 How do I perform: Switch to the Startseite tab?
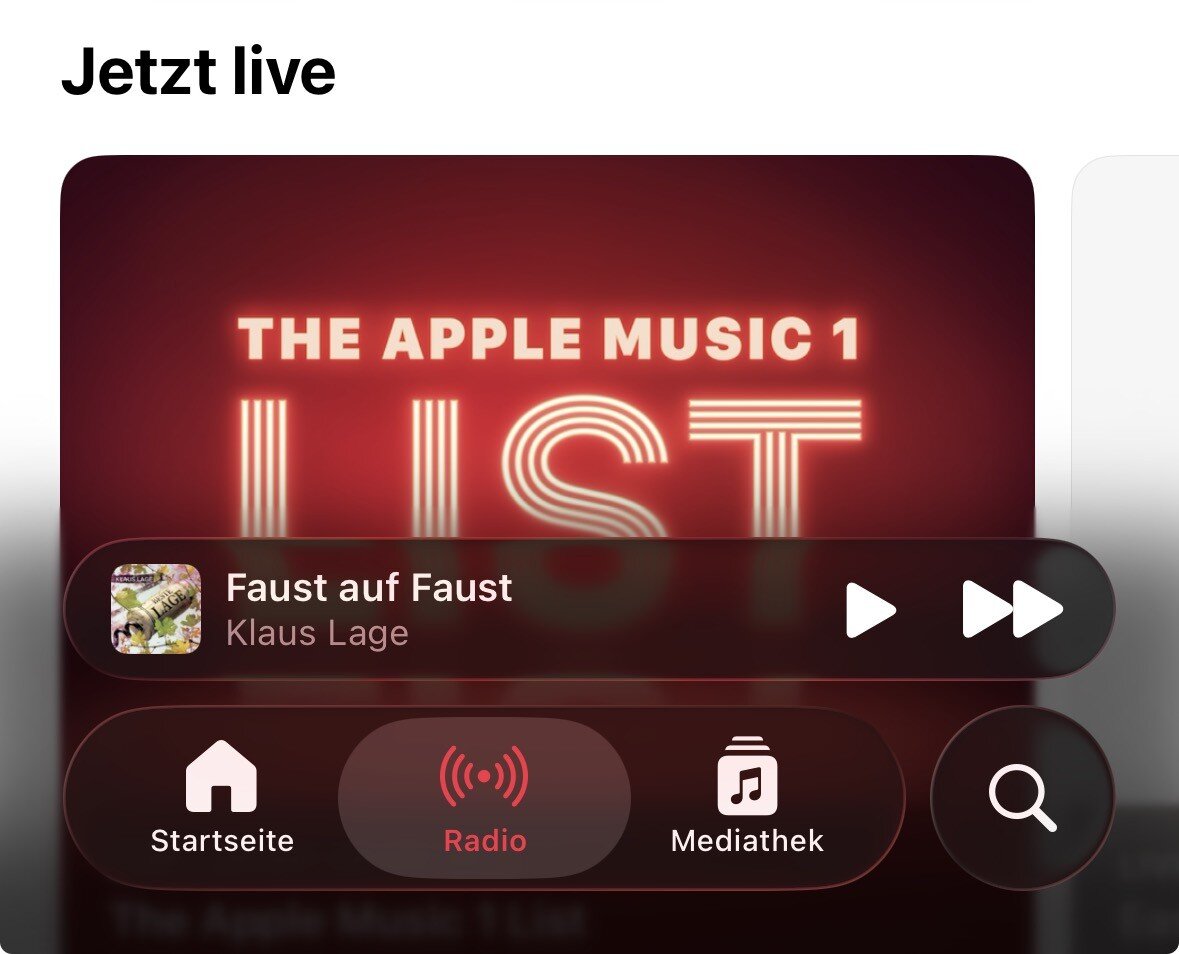pos(222,797)
